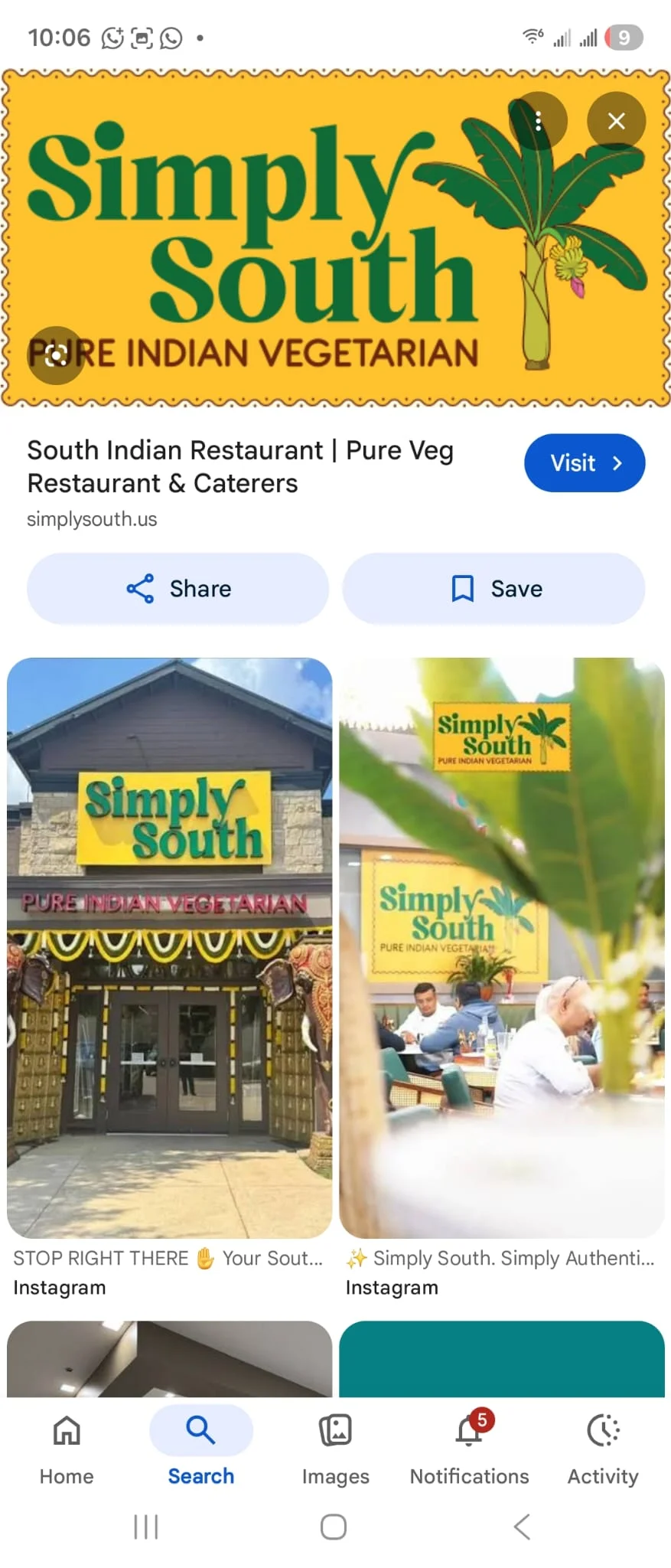Open the restaurant title link
The width and height of the screenshot is (671, 1568).
240,466
